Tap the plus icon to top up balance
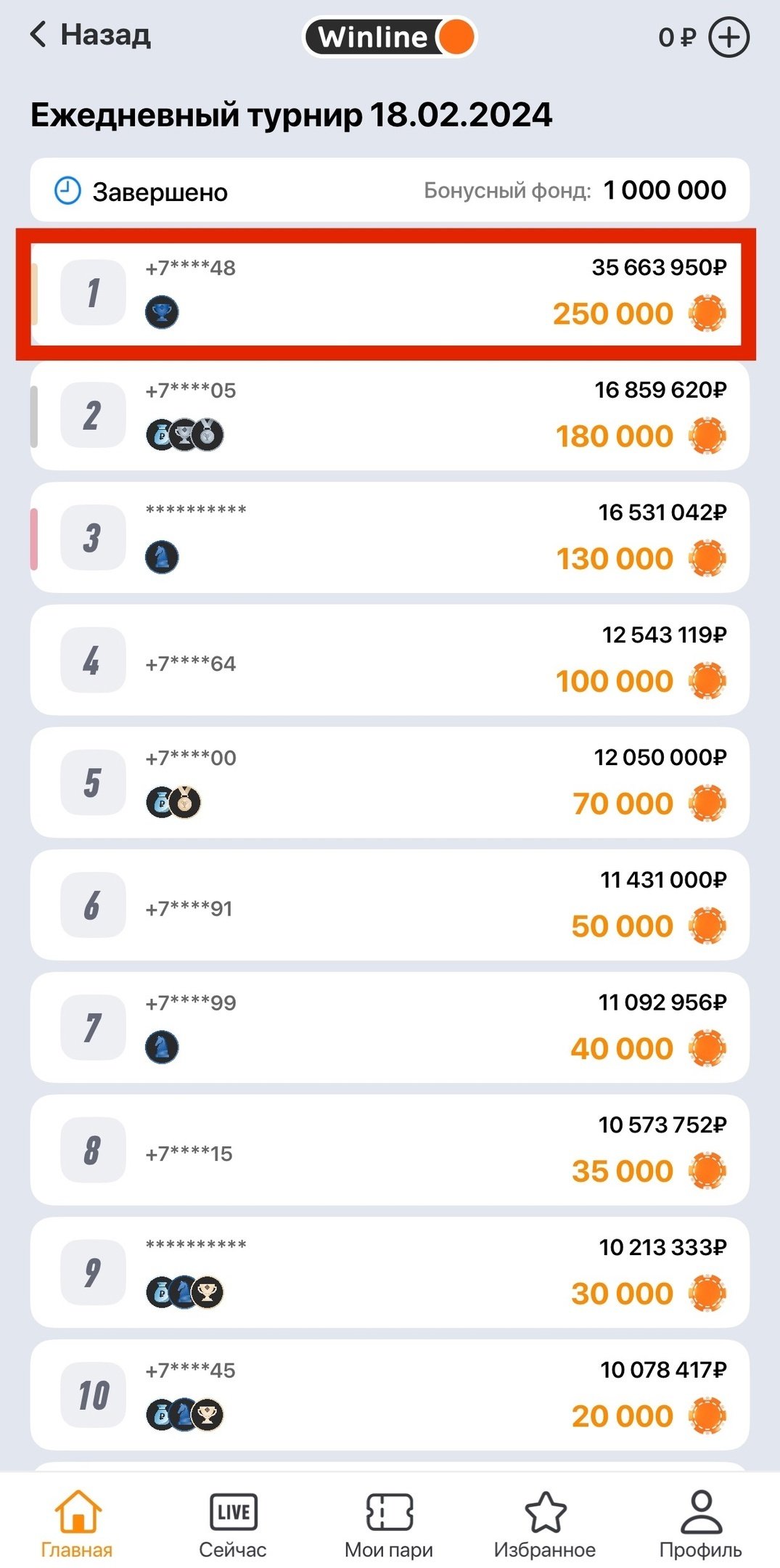 728,37
